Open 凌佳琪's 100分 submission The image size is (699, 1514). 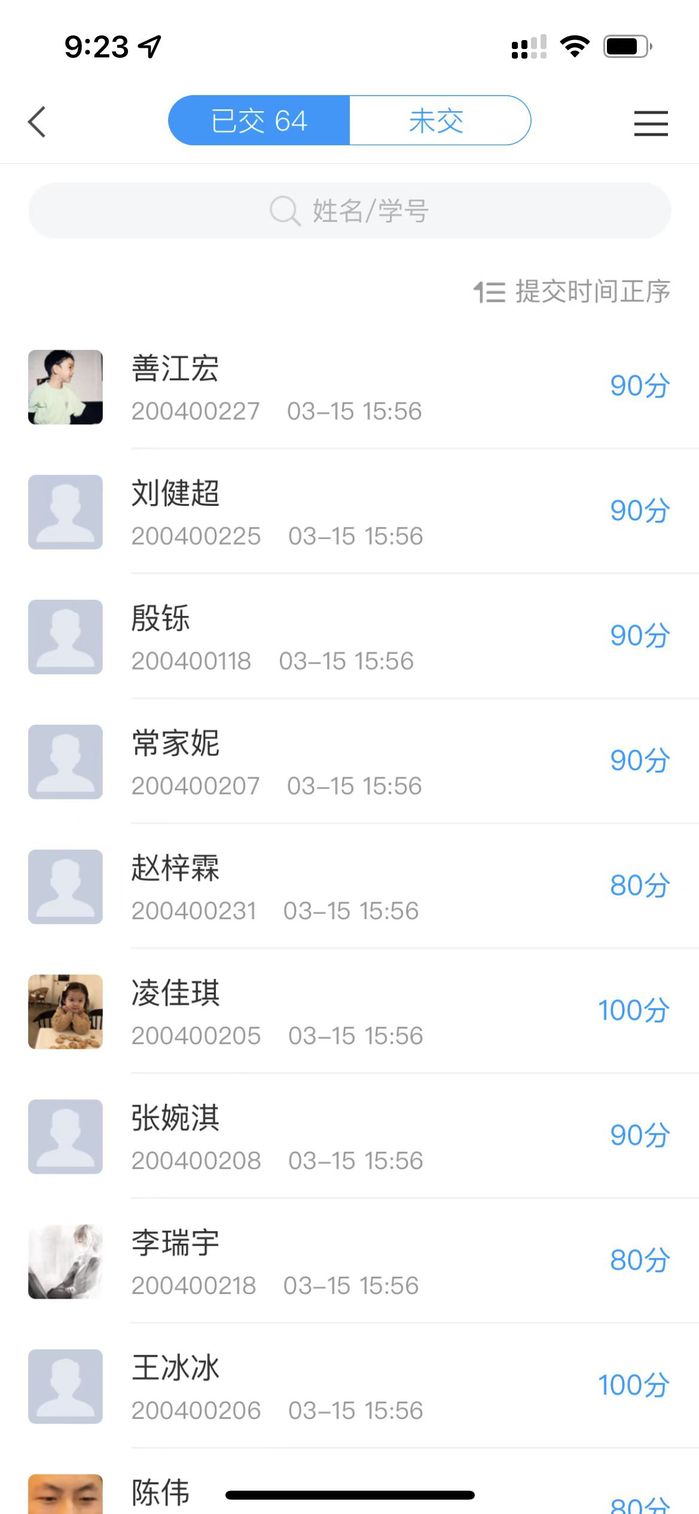click(x=349, y=1012)
